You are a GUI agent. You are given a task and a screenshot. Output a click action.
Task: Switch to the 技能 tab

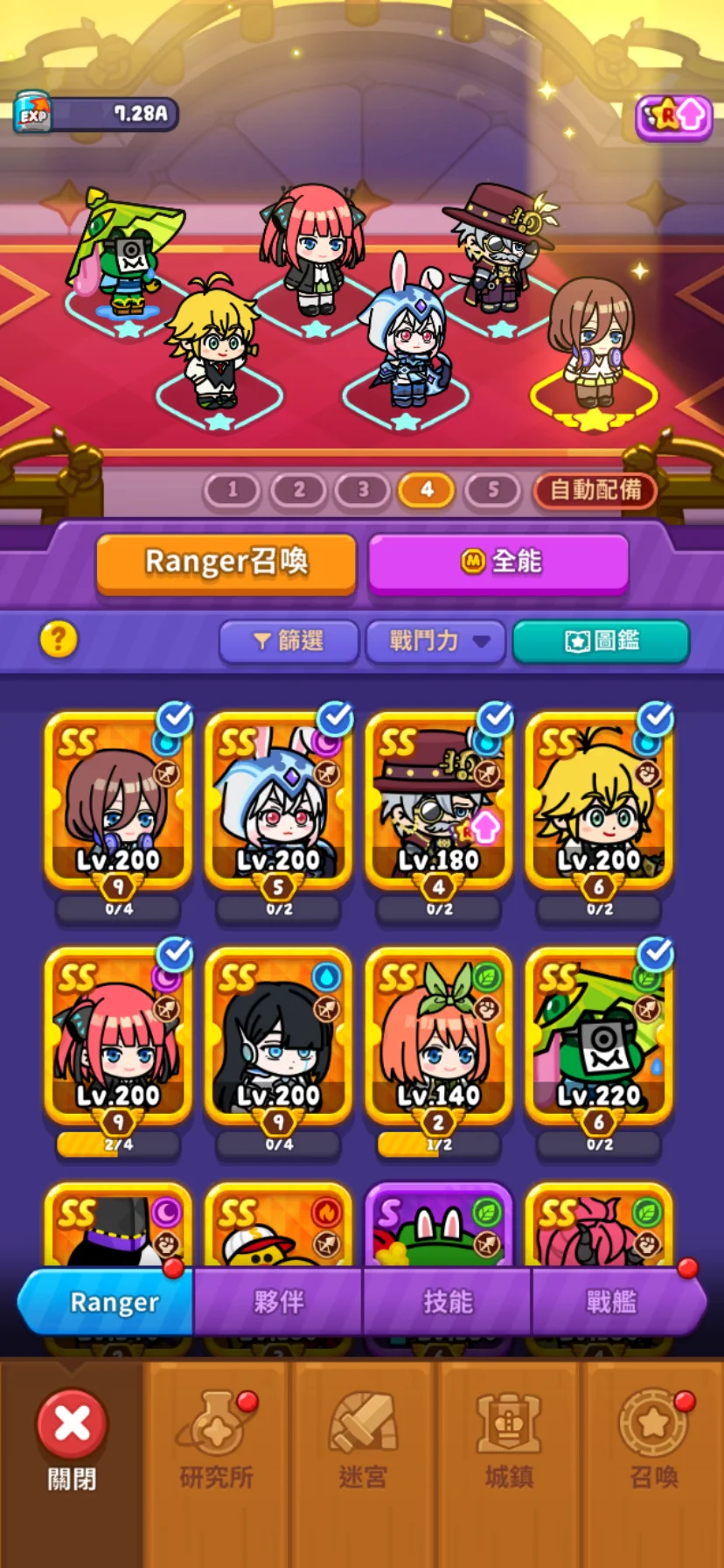pos(447,1302)
